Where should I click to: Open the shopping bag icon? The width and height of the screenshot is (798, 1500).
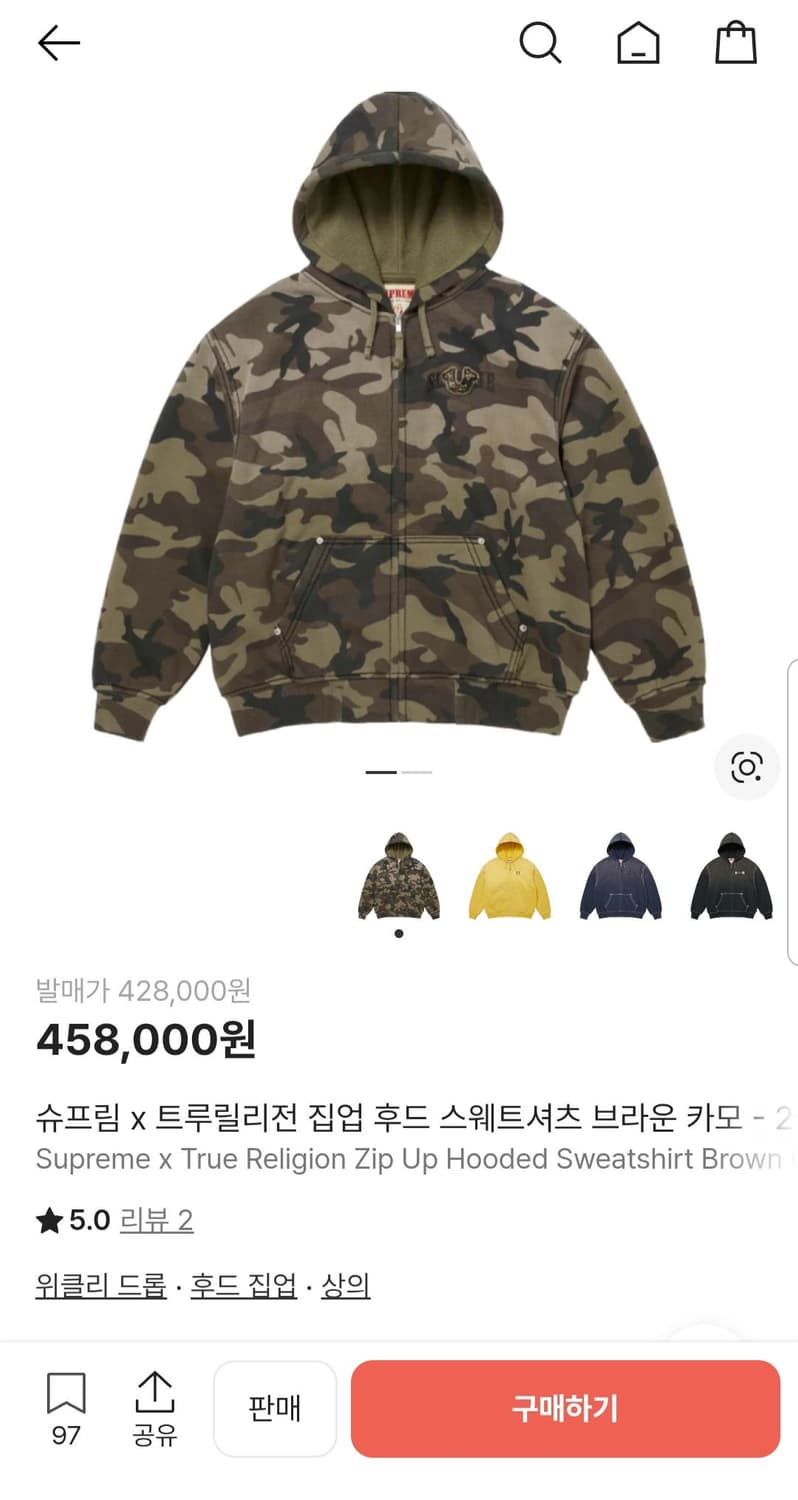(x=736, y=43)
